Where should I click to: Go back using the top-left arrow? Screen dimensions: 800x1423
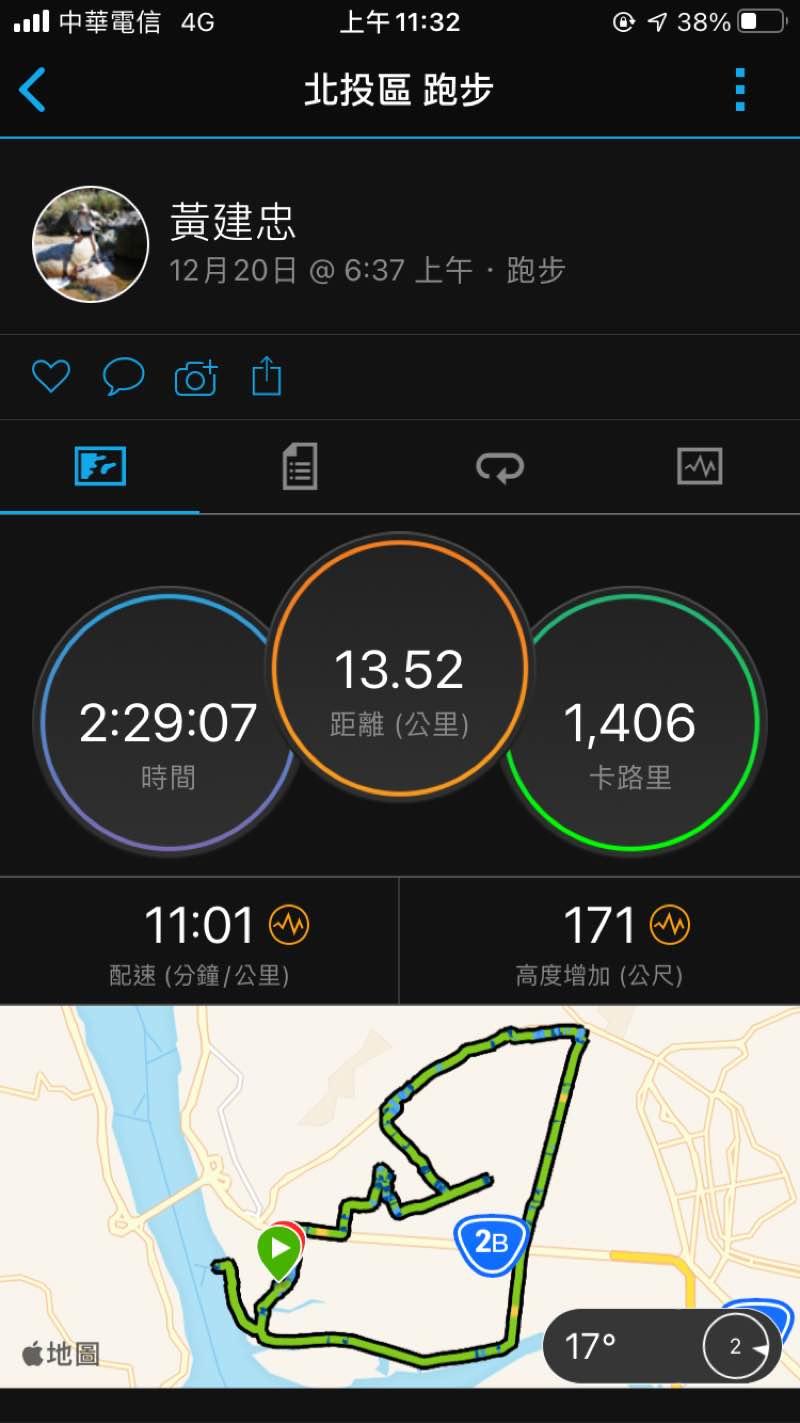[33, 90]
